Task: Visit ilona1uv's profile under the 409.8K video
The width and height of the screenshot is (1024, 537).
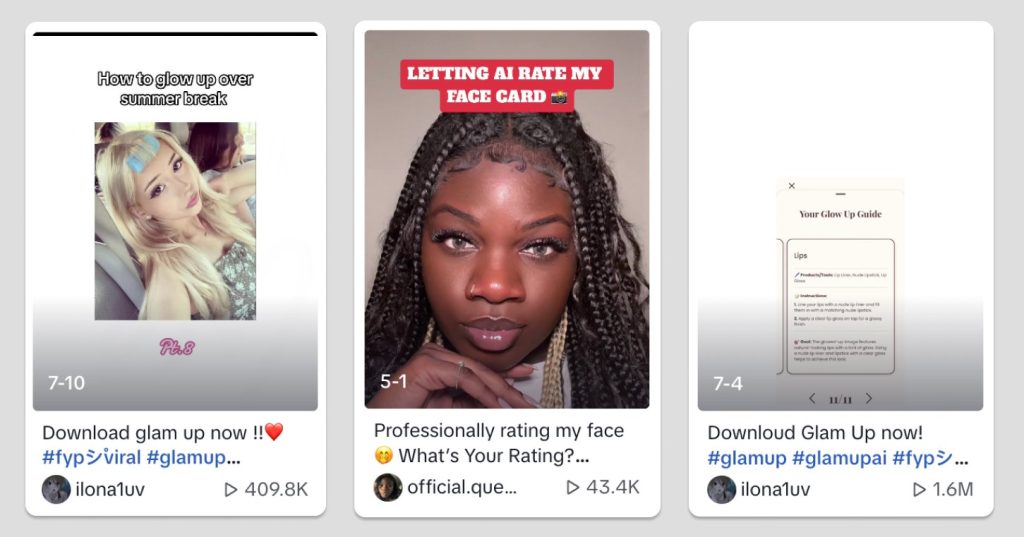Action: [109, 489]
